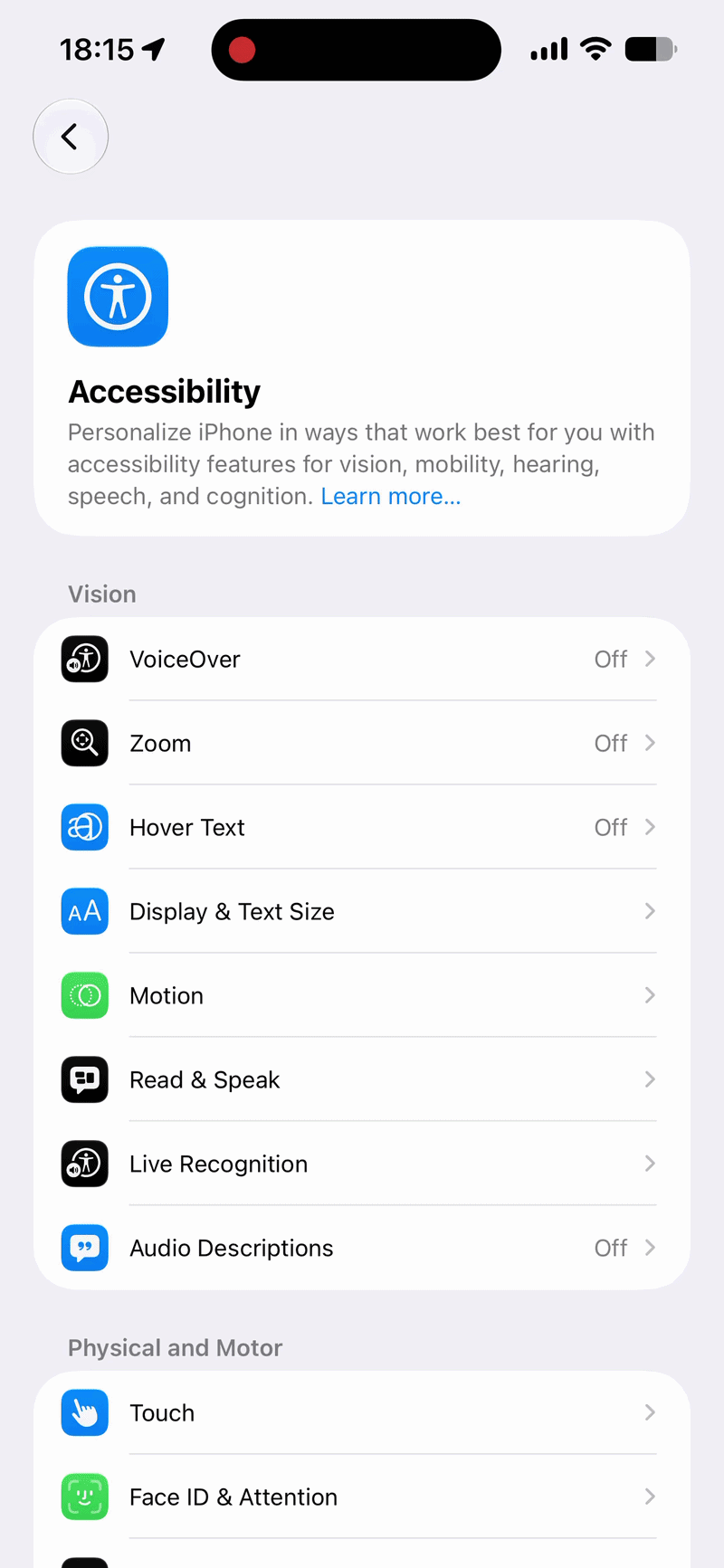724x1568 pixels.
Task: Open Audio Descriptions settings
Action: (362, 1248)
